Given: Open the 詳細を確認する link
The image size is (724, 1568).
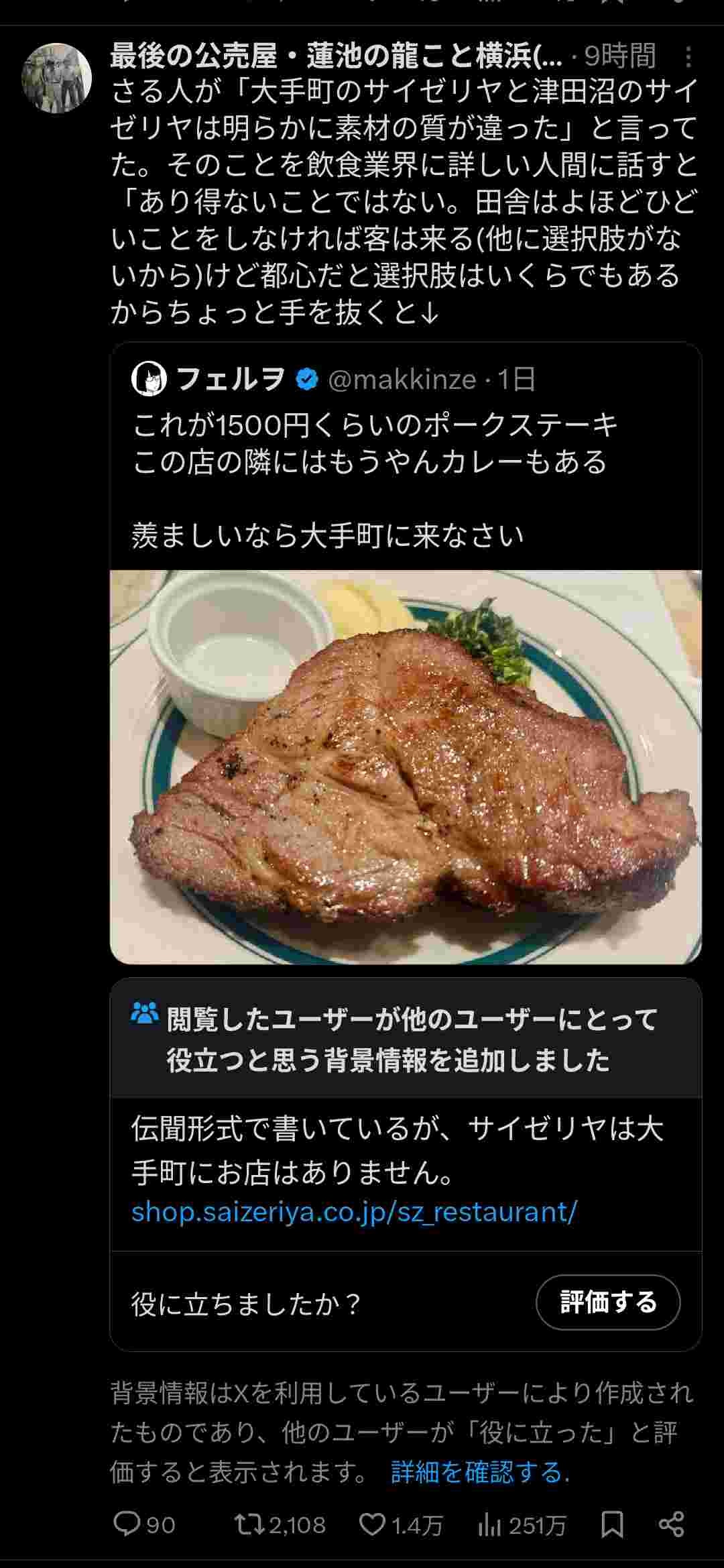Looking at the screenshot, I should pyautogui.click(x=480, y=1472).
